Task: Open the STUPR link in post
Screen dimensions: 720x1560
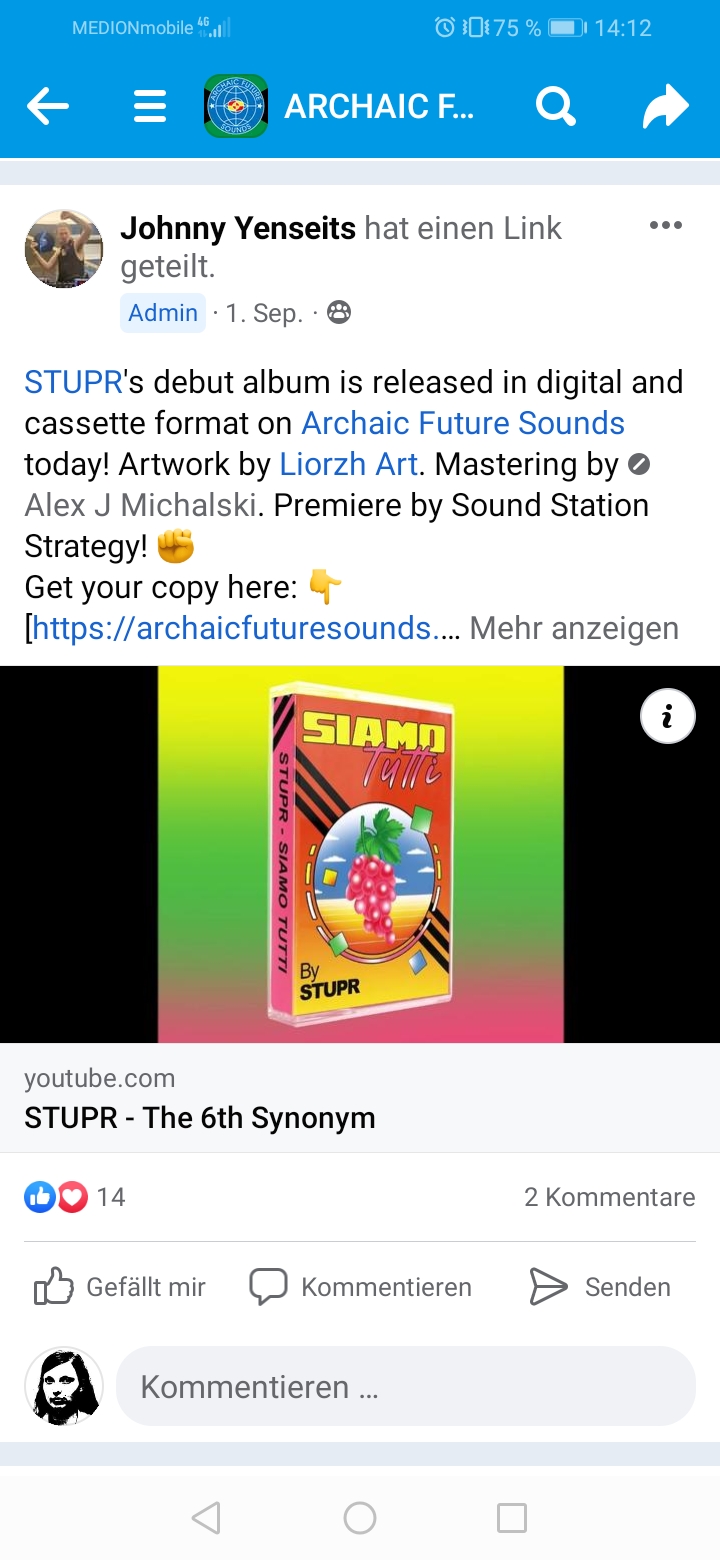Action: [x=73, y=382]
